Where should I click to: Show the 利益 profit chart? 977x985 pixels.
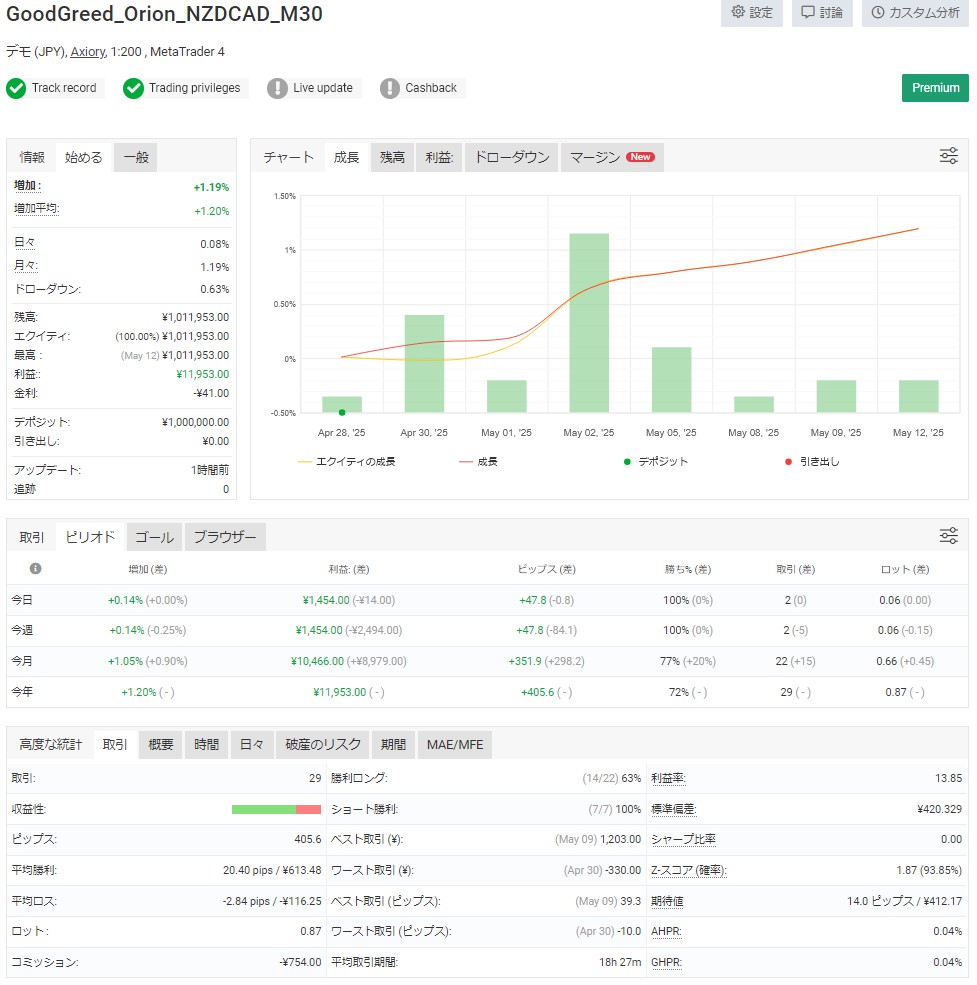click(x=439, y=157)
